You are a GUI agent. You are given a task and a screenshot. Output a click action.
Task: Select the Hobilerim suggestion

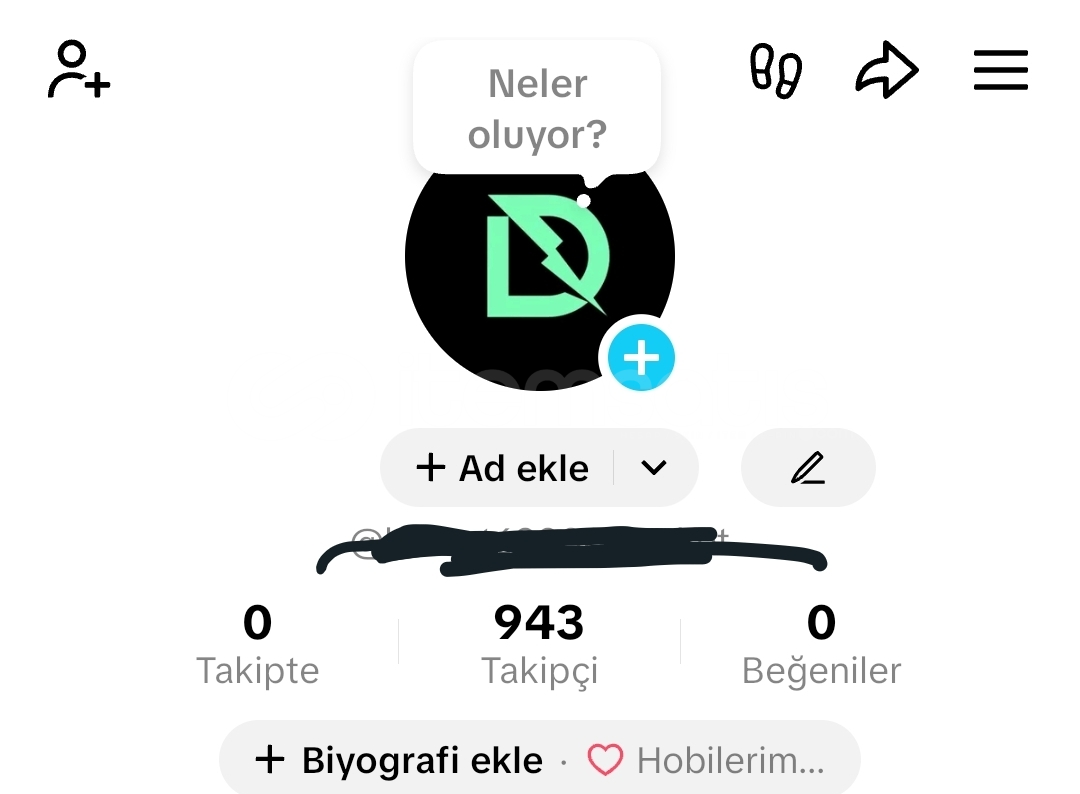(x=708, y=761)
